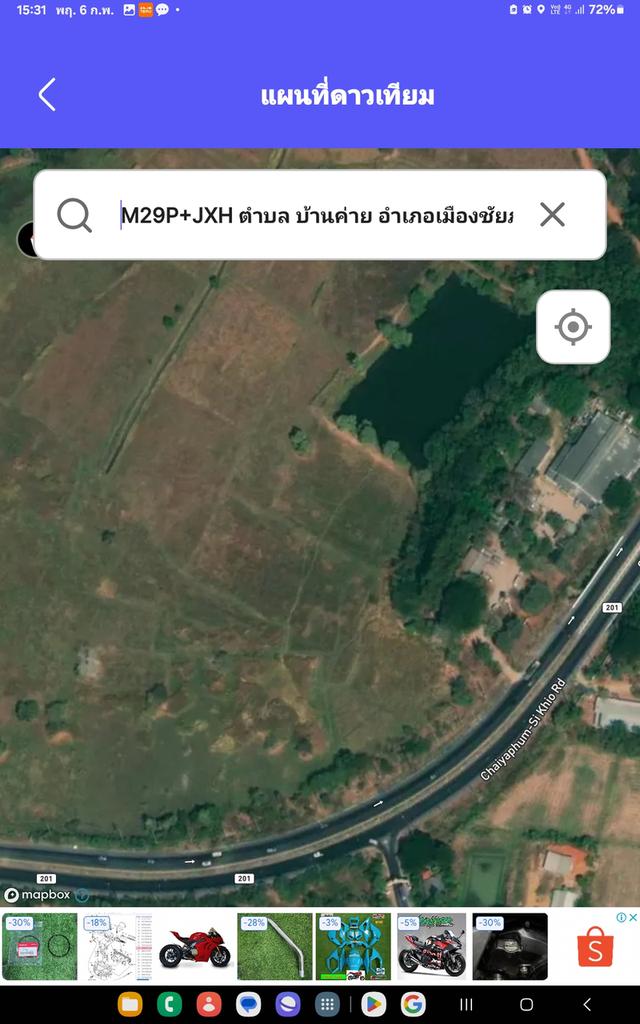Go to the home screen
The width and height of the screenshot is (640, 1024).
tap(526, 1004)
